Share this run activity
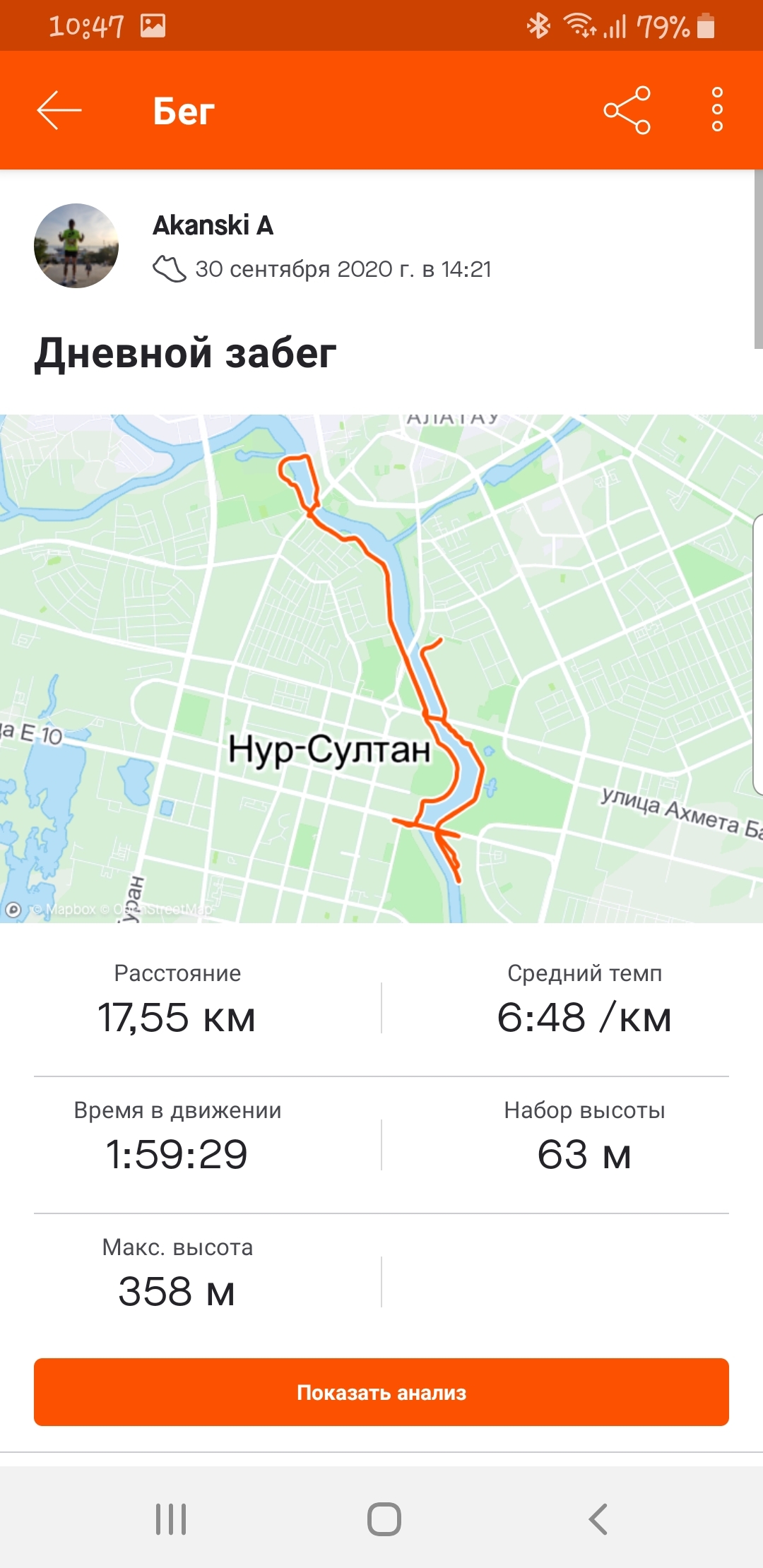 pos(627,110)
